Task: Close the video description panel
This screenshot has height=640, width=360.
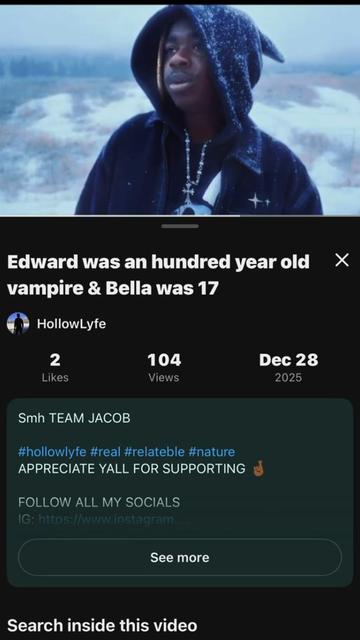Action: (x=342, y=260)
